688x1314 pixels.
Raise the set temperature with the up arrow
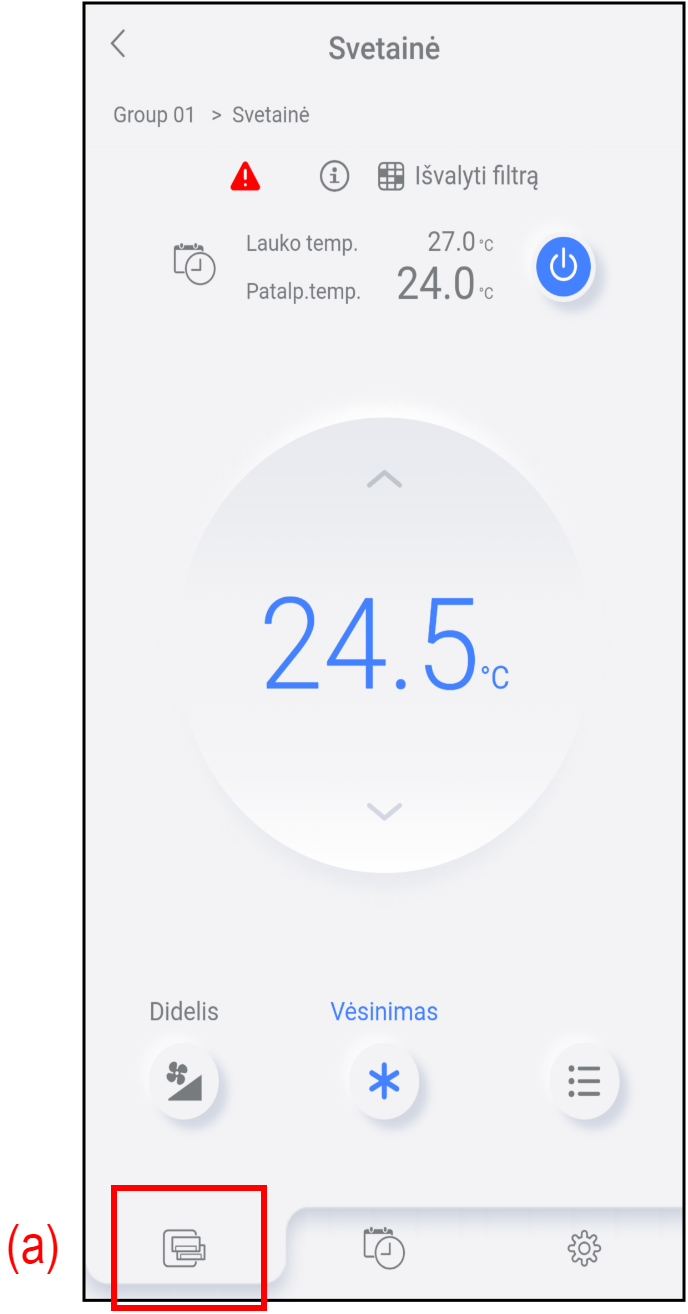pyautogui.click(x=384, y=480)
